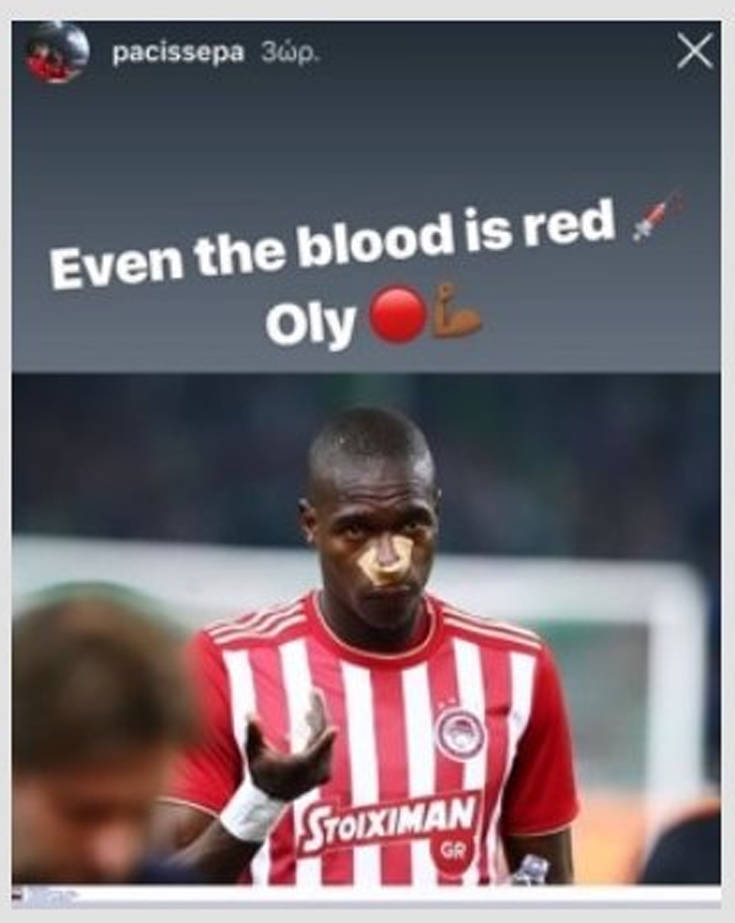Close the story with the X
This screenshot has width=735, height=923.
694,51
